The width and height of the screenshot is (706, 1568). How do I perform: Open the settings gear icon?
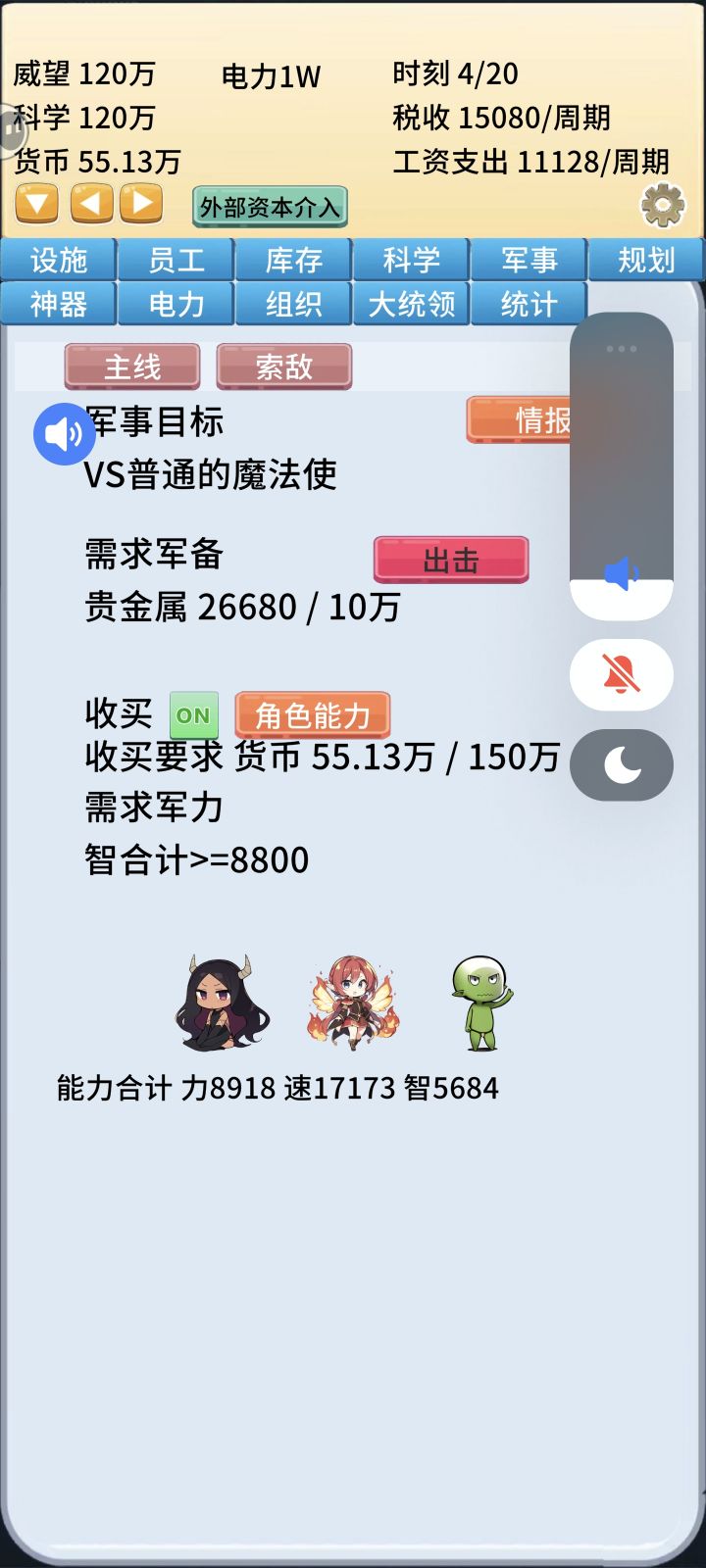(664, 205)
